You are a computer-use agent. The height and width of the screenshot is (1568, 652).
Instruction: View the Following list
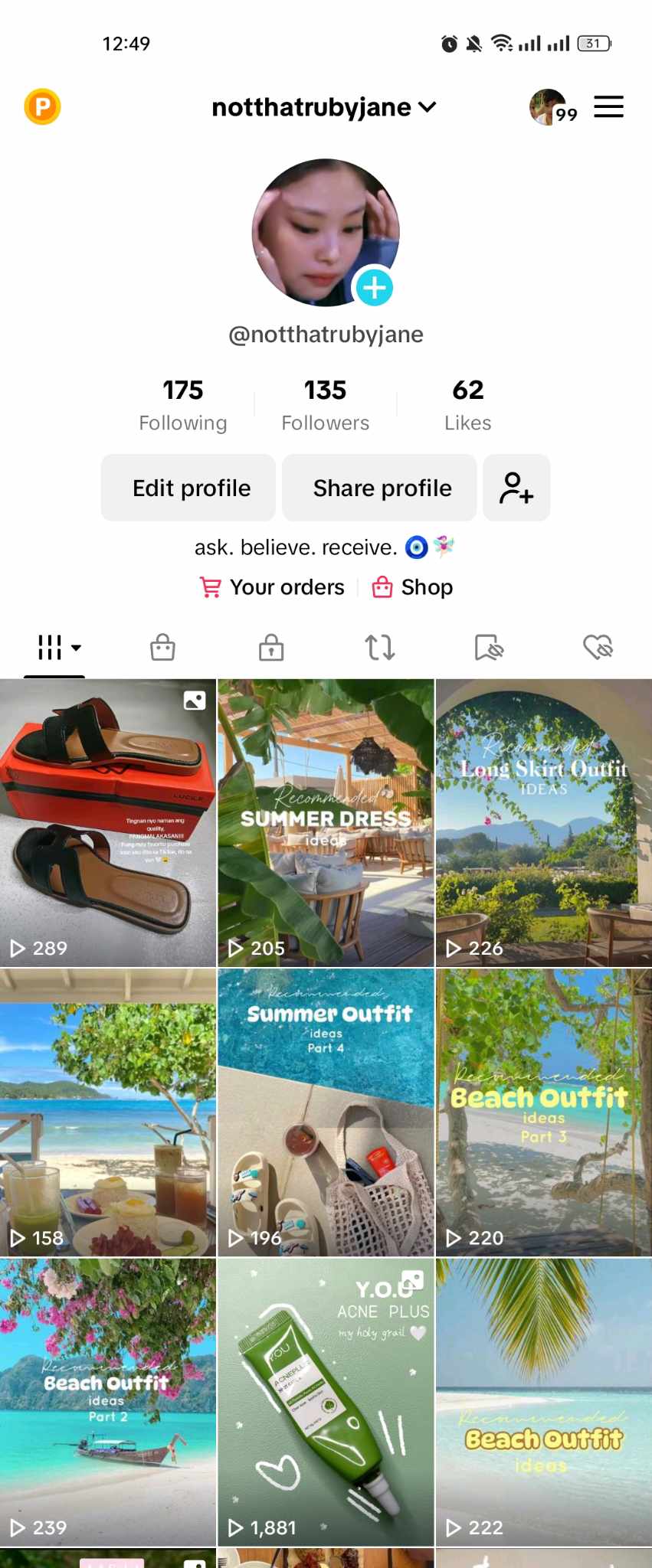coord(183,405)
